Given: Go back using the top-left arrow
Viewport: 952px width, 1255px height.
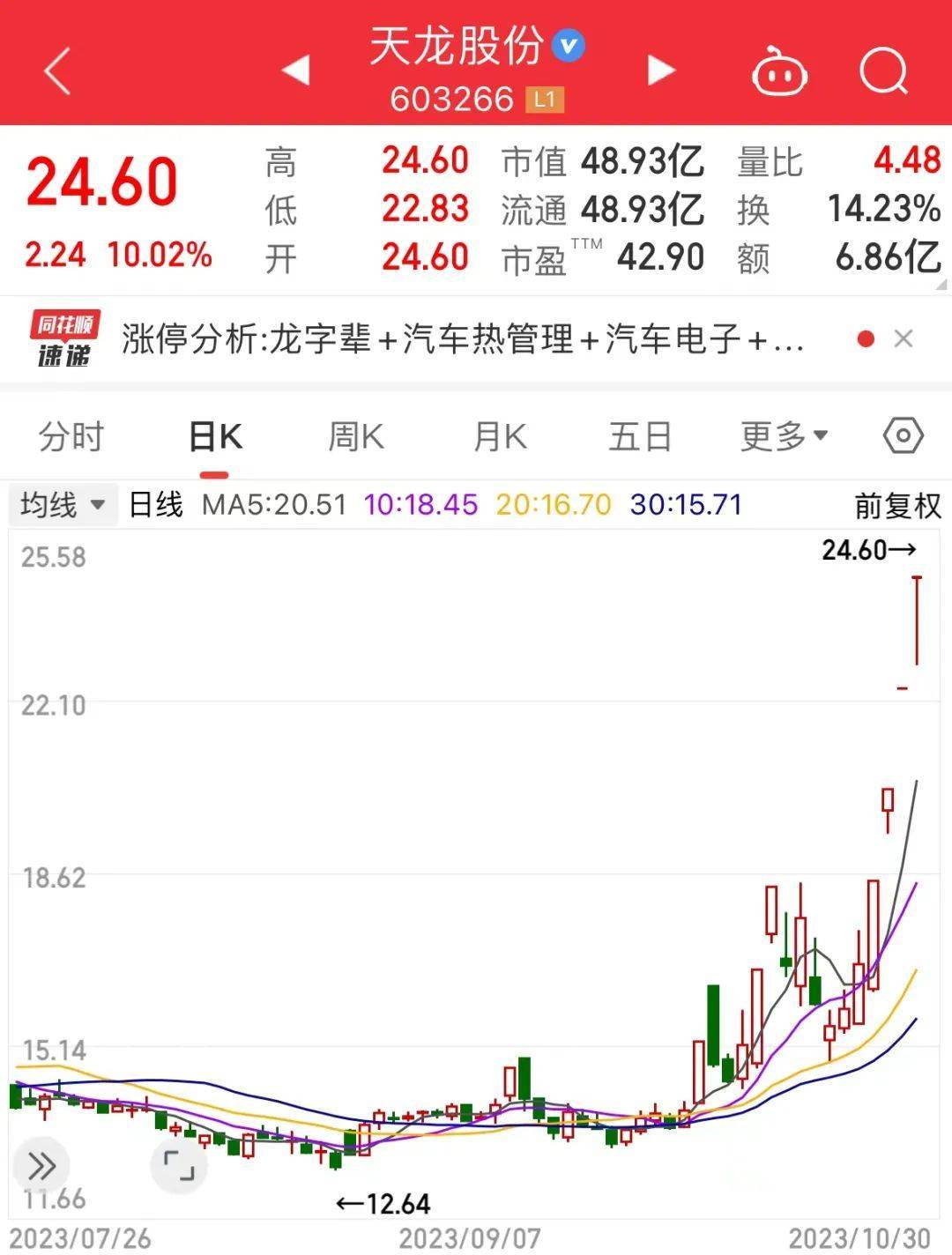Looking at the screenshot, I should point(57,71).
